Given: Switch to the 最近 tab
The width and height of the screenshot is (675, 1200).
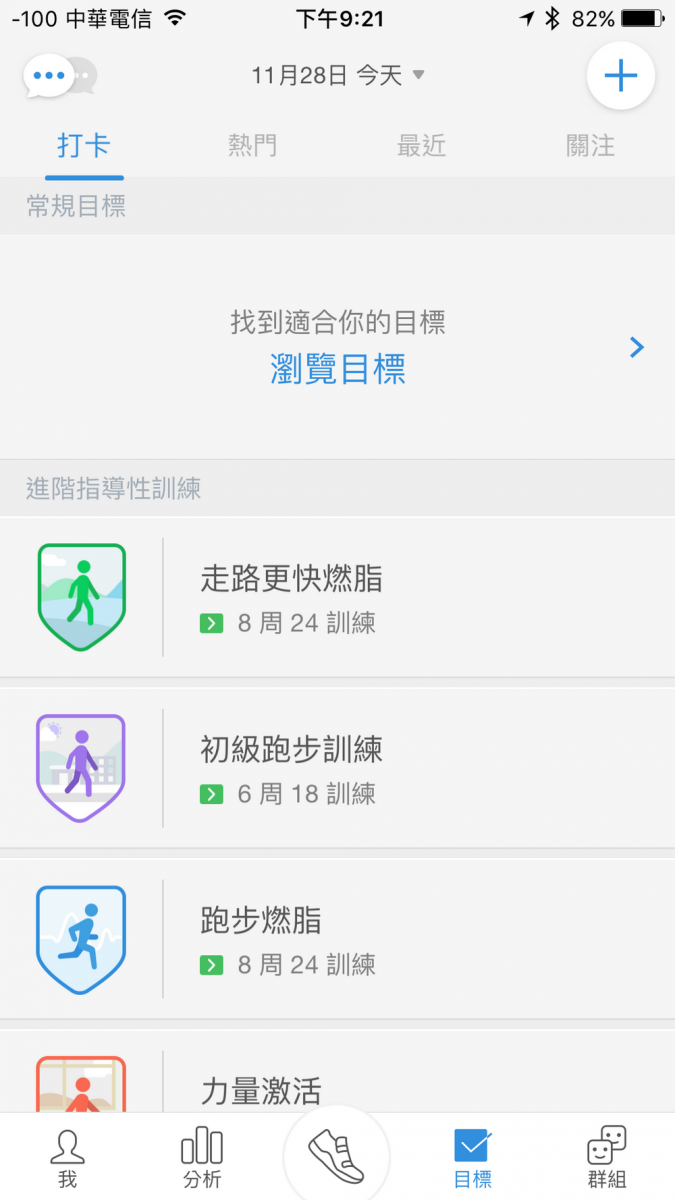Looking at the screenshot, I should [421, 146].
